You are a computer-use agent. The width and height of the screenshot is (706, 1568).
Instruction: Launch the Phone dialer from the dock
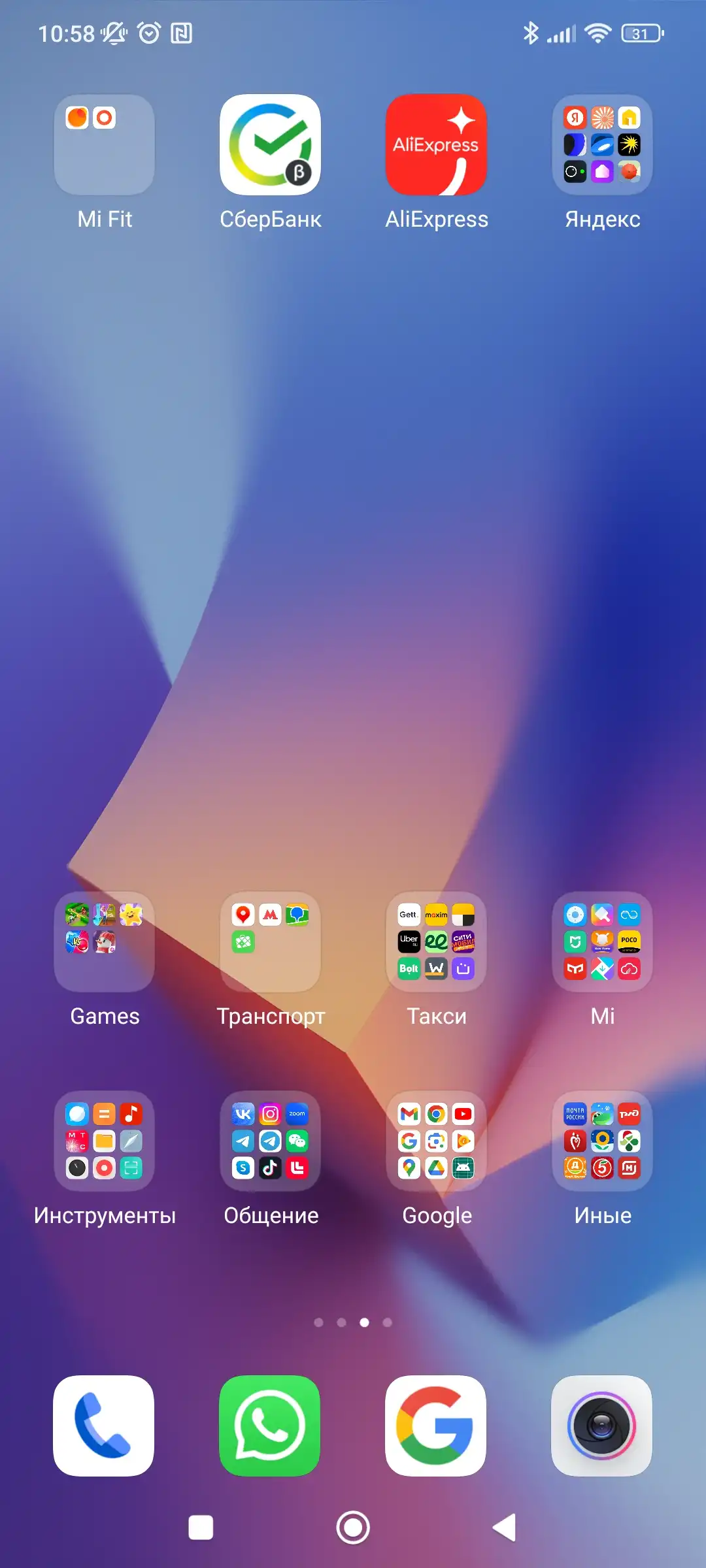104,1426
